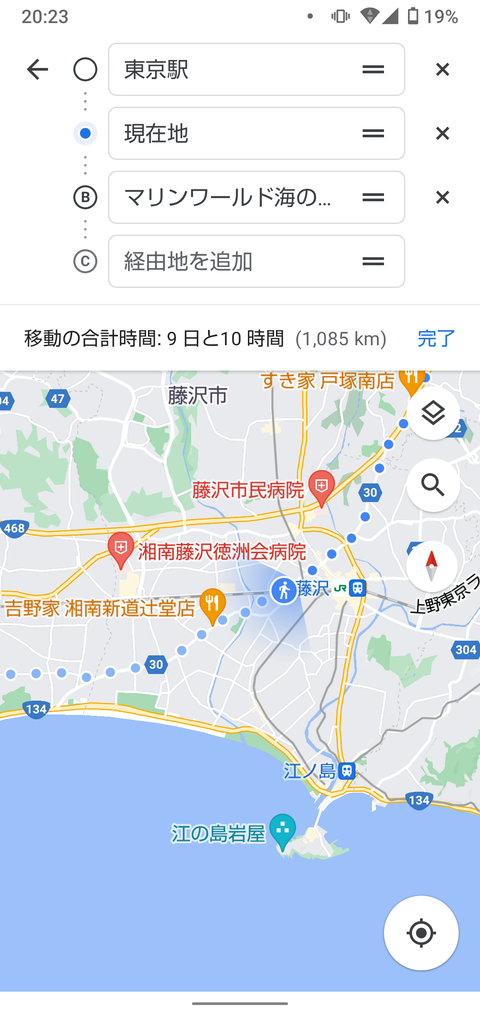
Task: Tap the 江ノ島 station marker
Action: click(x=348, y=770)
